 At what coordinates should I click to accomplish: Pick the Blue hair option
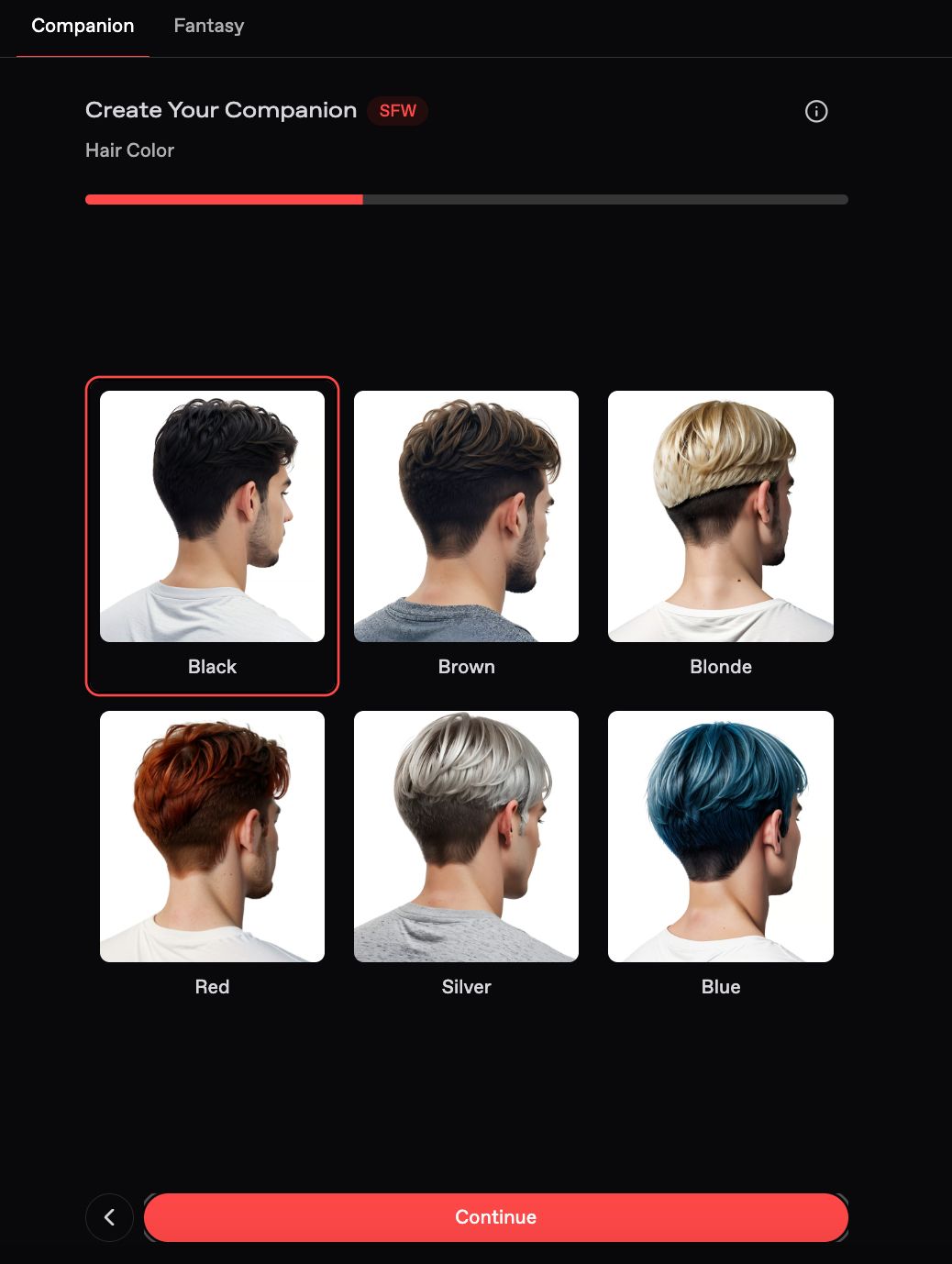720,837
